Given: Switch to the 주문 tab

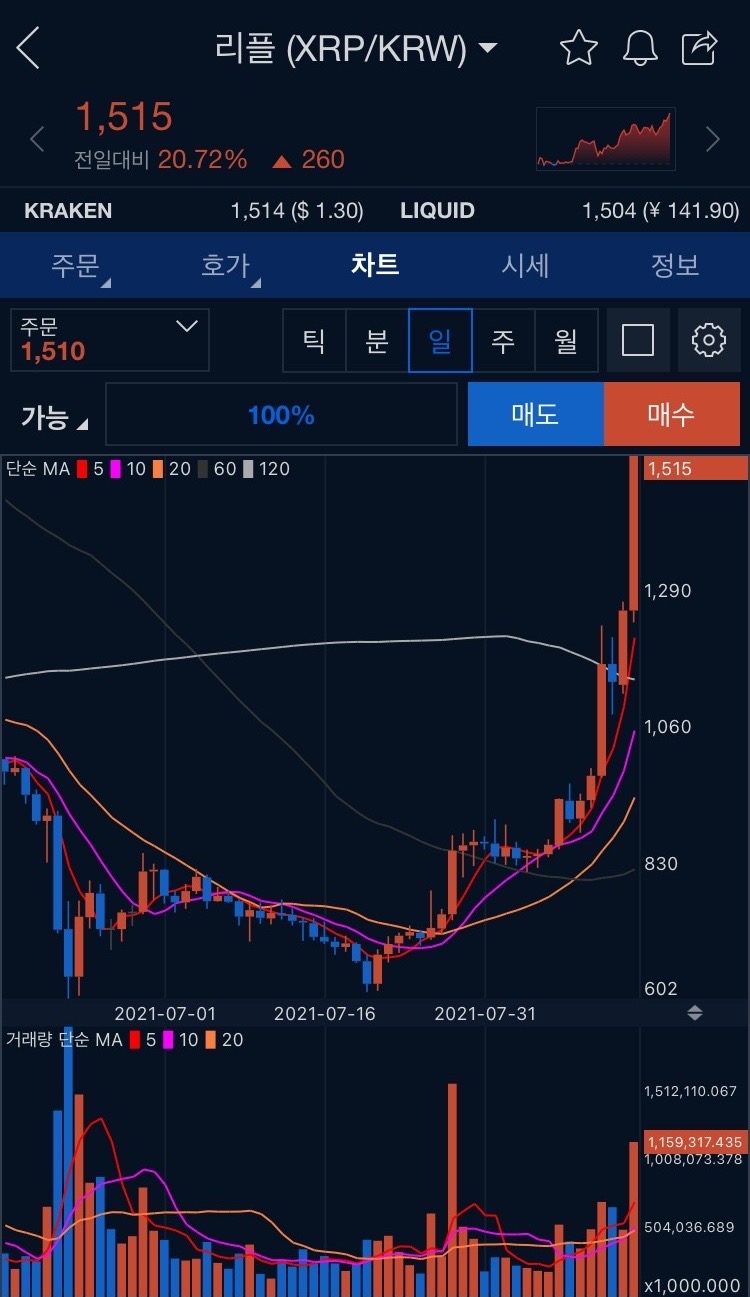Looking at the screenshot, I should point(76,265).
